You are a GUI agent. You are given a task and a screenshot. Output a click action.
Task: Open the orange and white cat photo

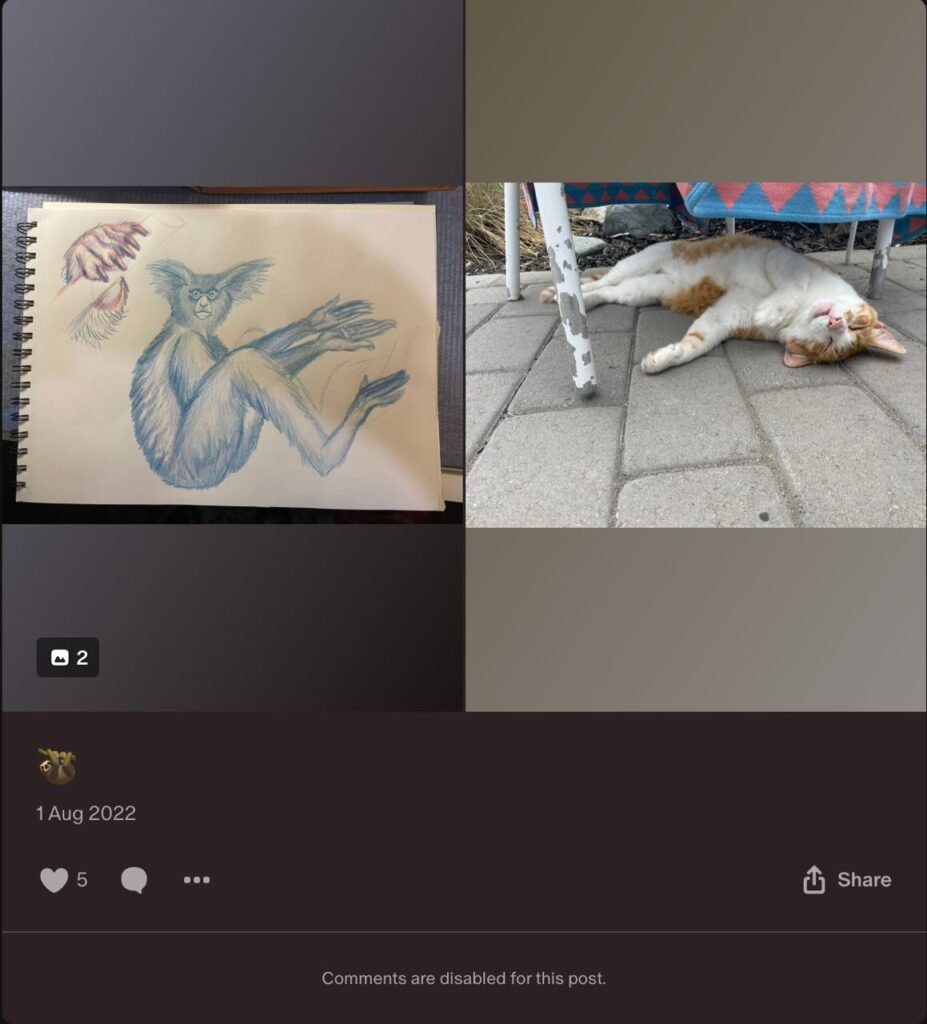[696, 355]
